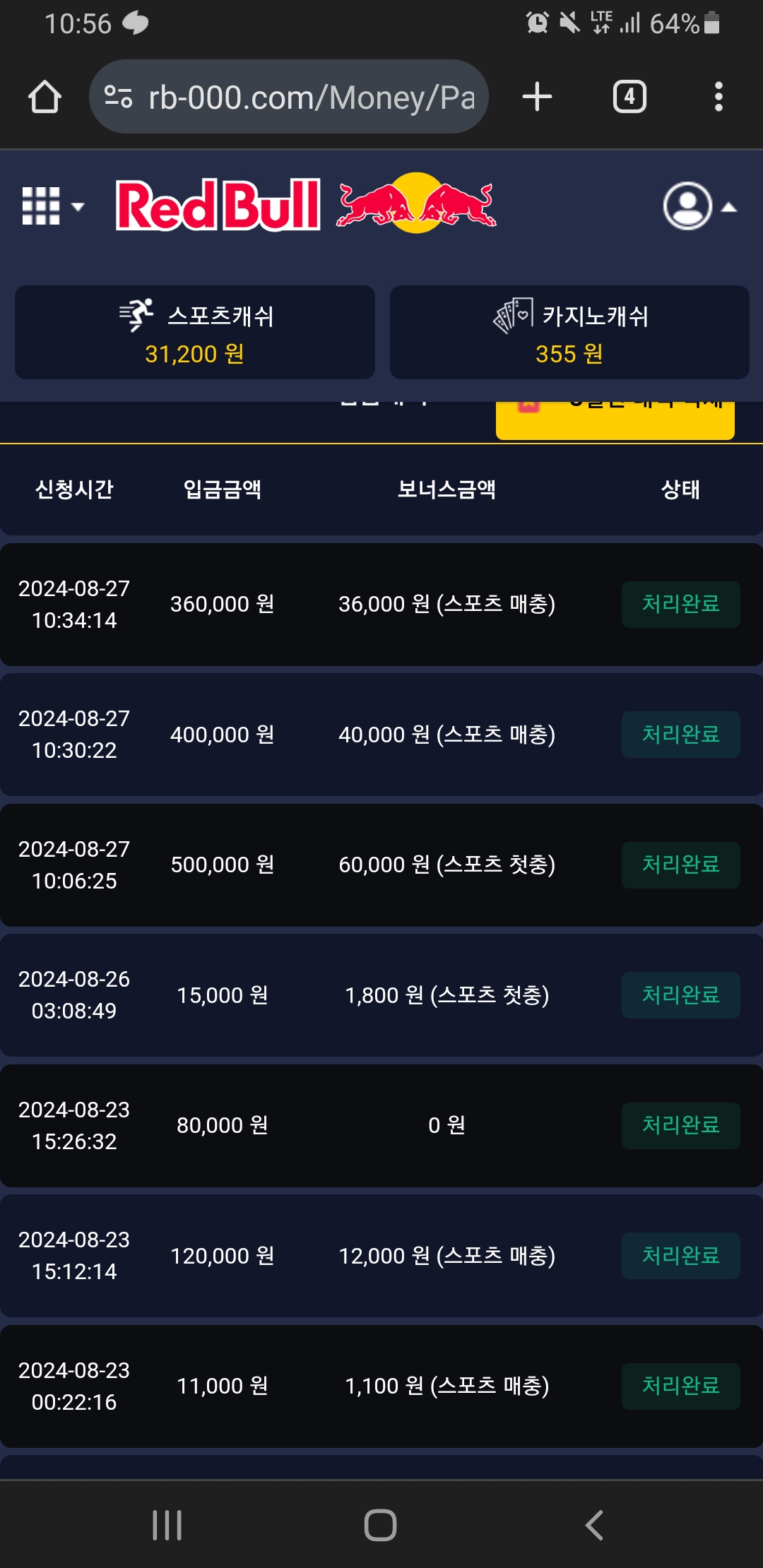
Task: Go back with the system back button
Action: click(594, 1525)
